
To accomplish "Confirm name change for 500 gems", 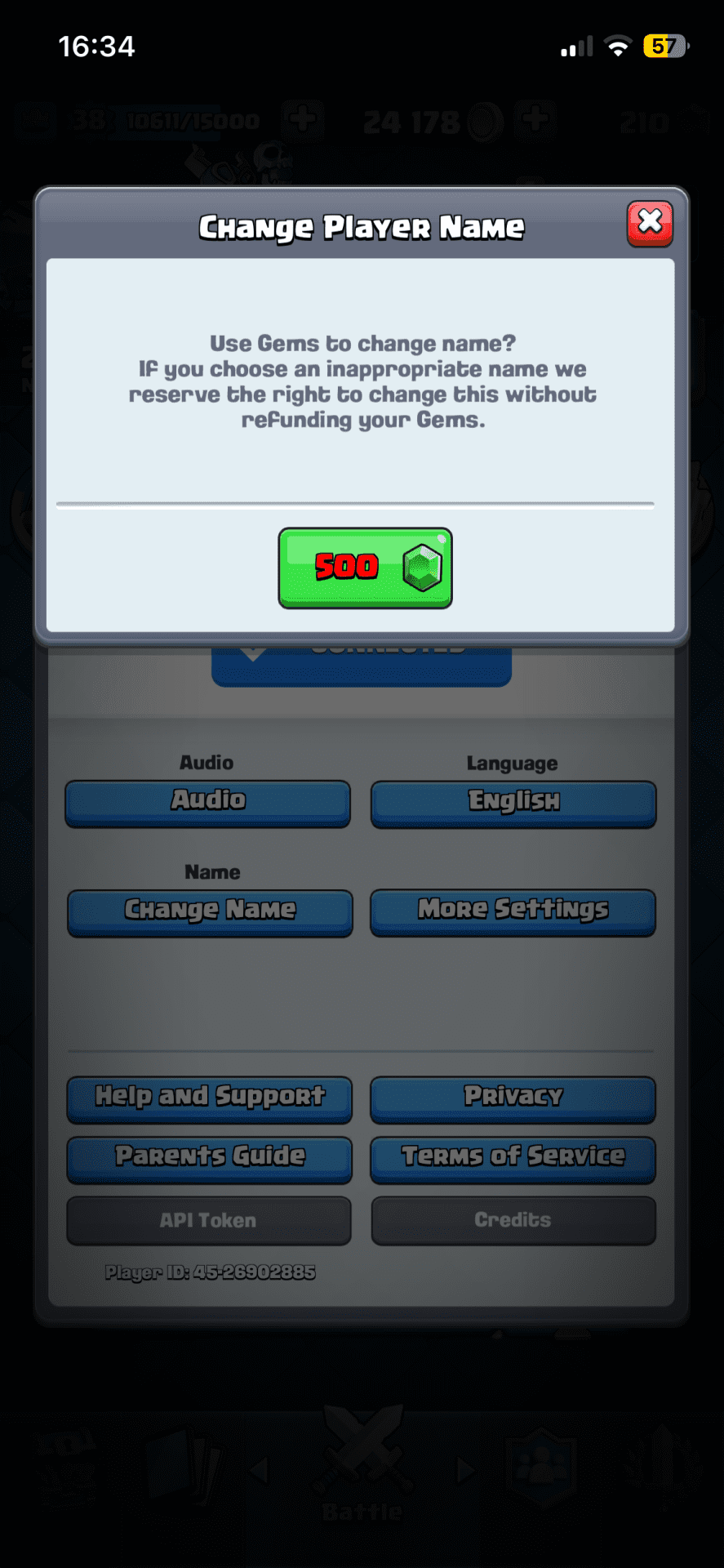I will (365, 568).
